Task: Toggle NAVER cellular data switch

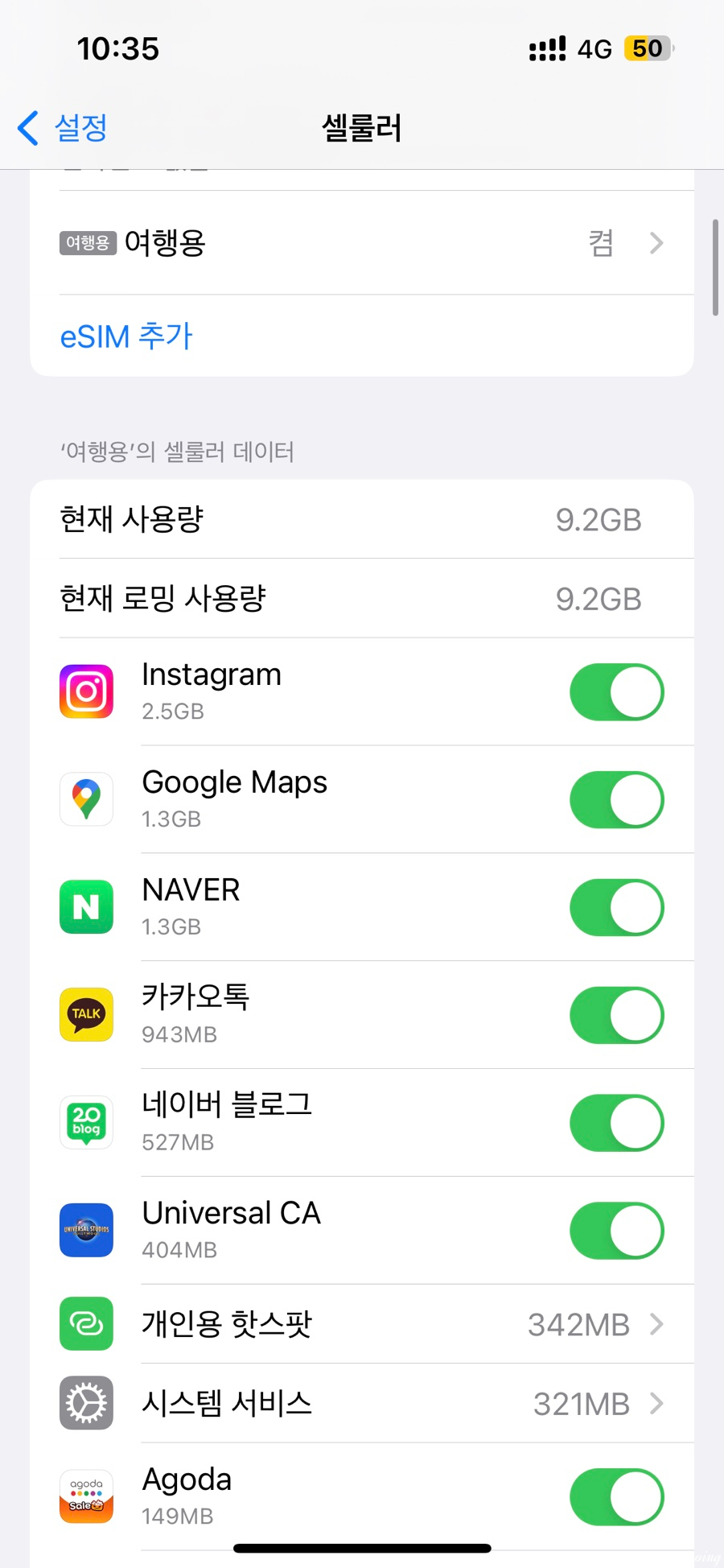Action: 616,908
